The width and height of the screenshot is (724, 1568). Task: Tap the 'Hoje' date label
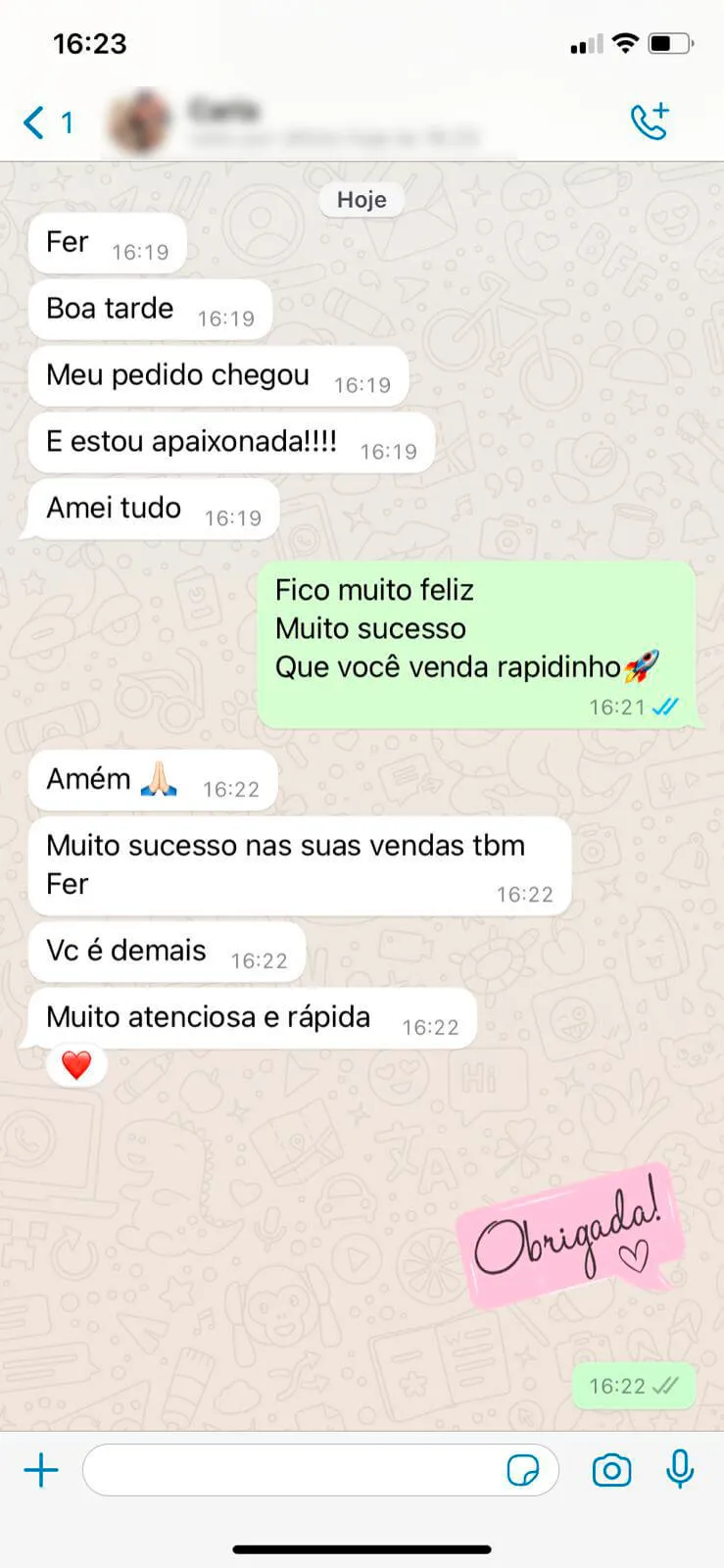pyautogui.click(x=362, y=200)
